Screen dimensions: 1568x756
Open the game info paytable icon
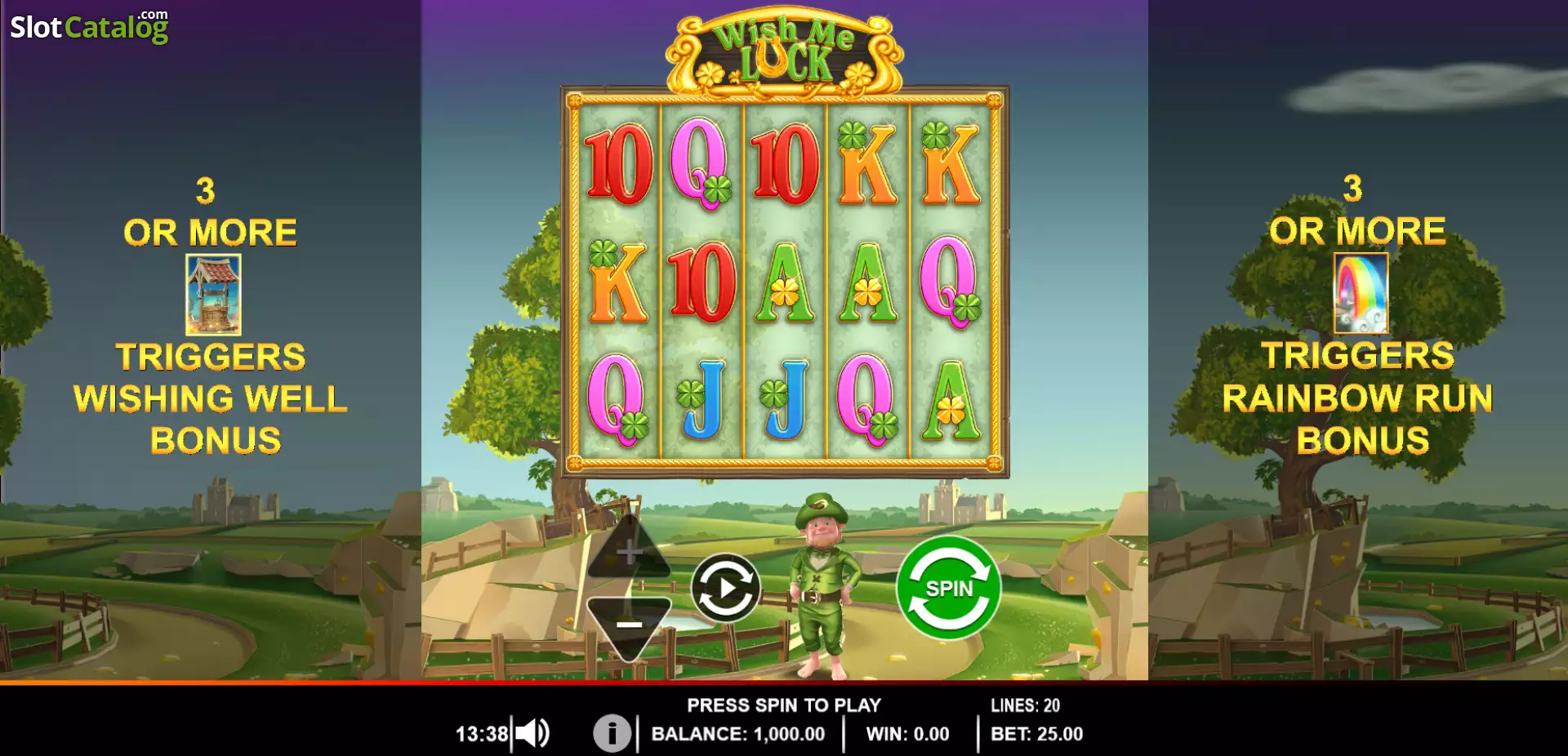612,733
